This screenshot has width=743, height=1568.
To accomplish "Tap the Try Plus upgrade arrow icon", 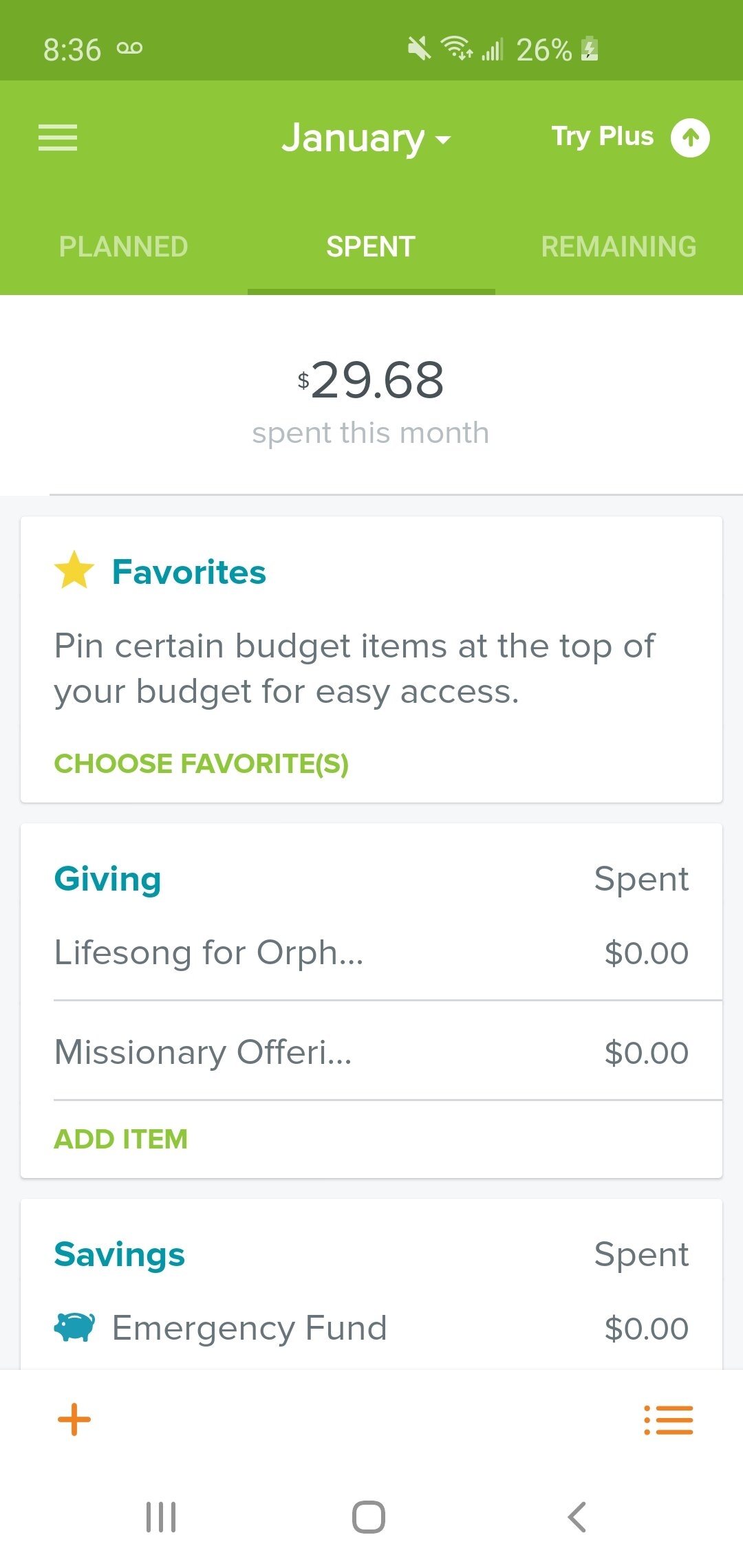I will pyautogui.click(x=691, y=138).
